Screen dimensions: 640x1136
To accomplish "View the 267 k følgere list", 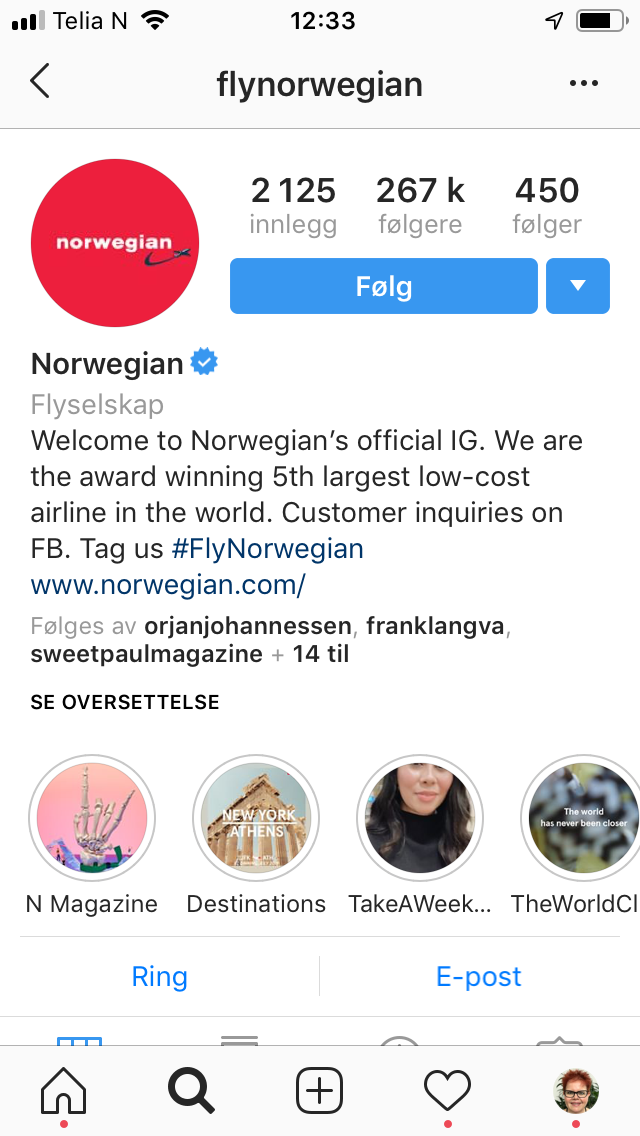I will pos(420,205).
